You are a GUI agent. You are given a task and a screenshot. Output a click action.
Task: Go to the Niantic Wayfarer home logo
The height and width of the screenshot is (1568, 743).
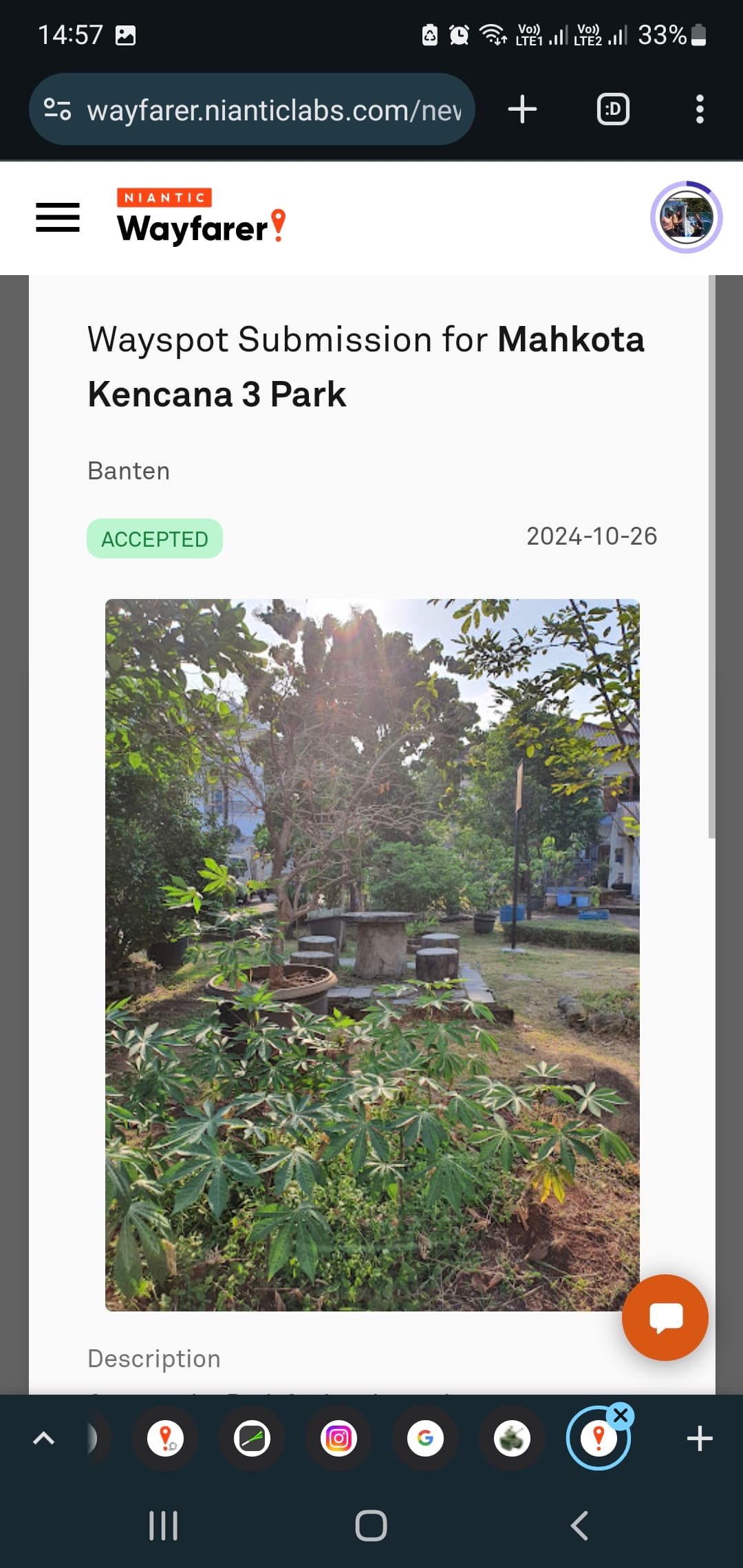coord(201,217)
